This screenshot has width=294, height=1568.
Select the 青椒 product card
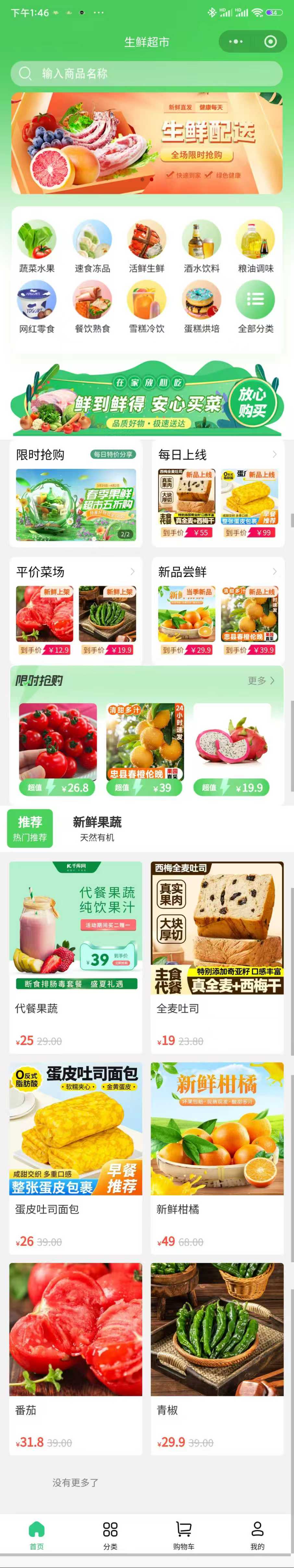click(217, 1358)
